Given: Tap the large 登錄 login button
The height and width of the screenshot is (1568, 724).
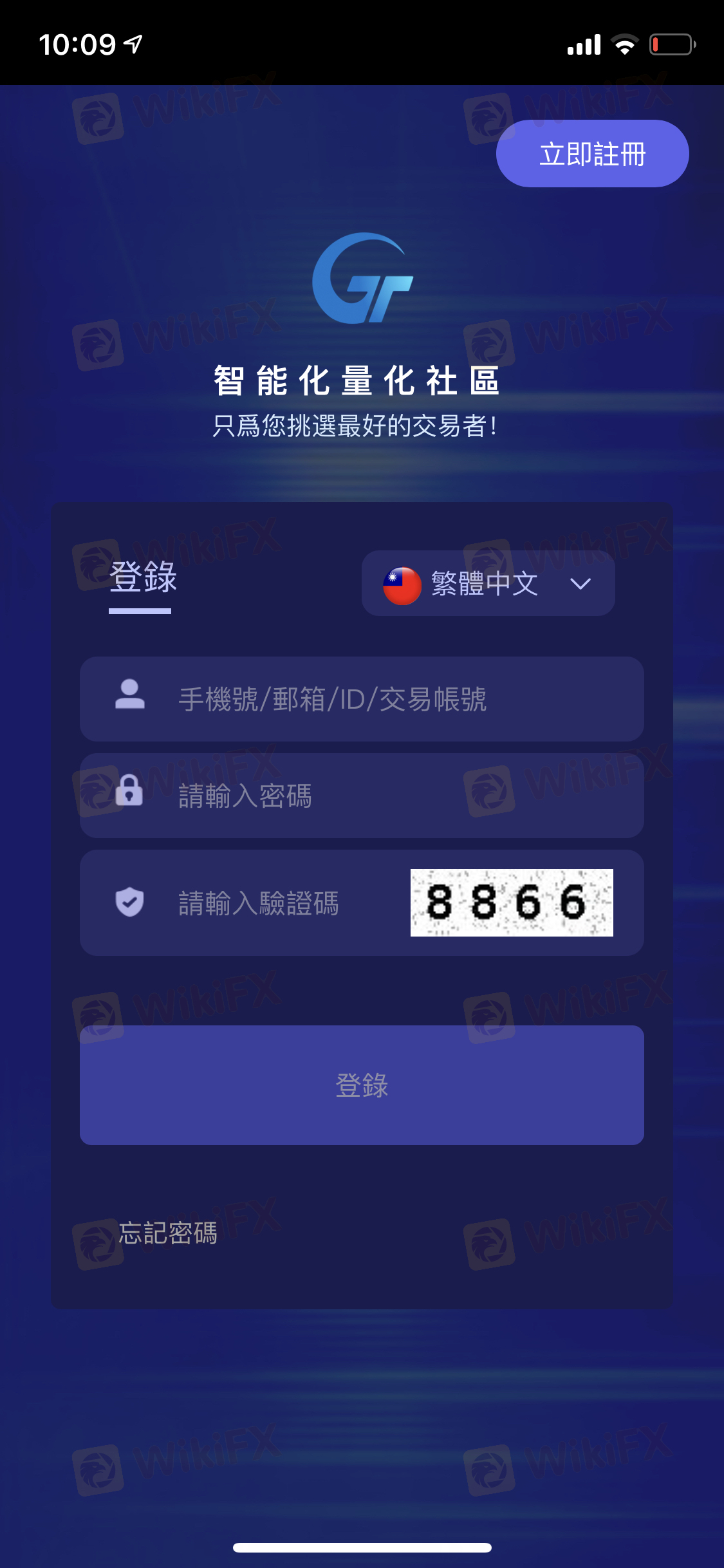Looking at the screenshot, I should point(362,1085).
